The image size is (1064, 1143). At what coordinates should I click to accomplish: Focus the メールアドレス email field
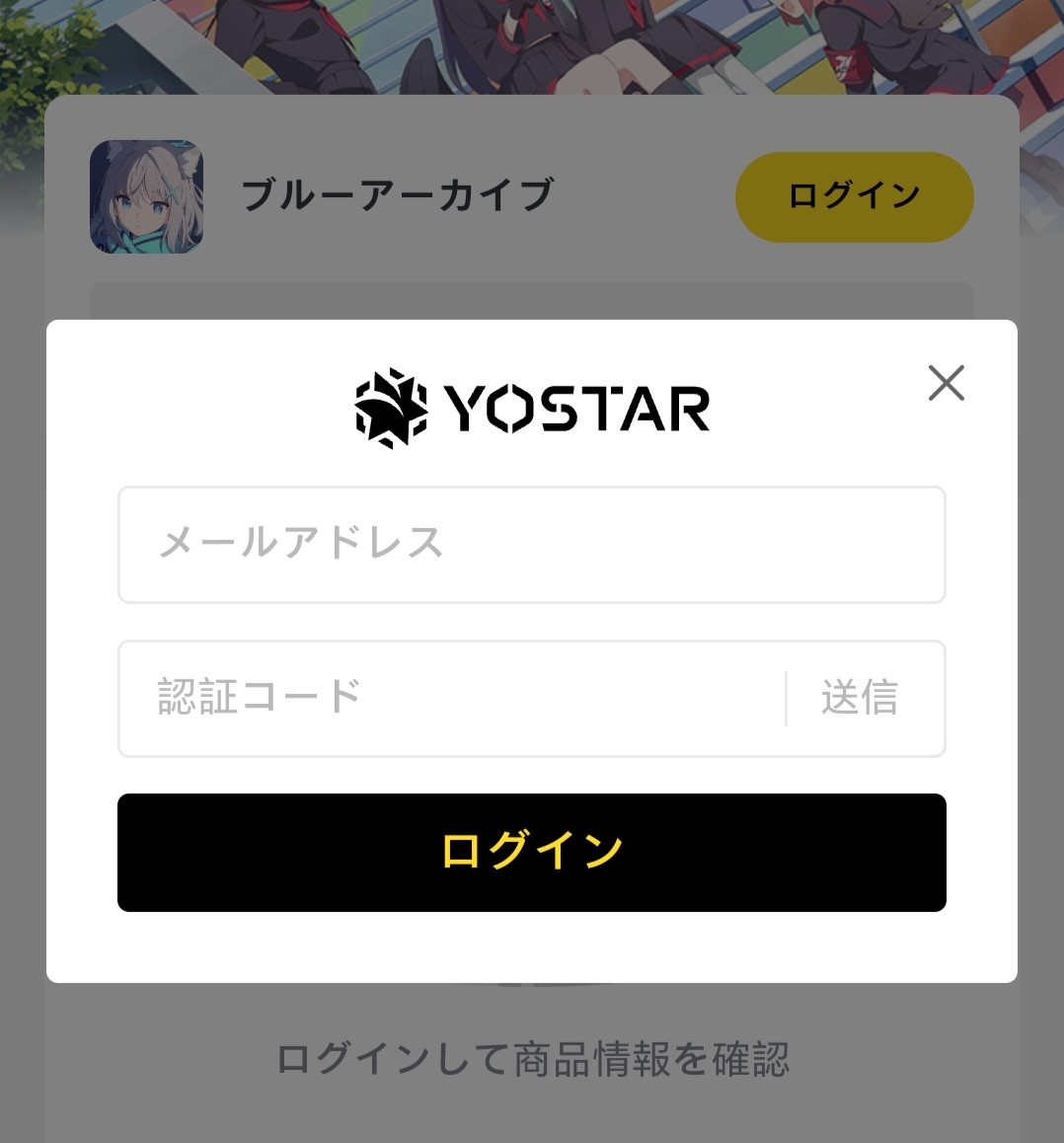click(x=531, y=545)
